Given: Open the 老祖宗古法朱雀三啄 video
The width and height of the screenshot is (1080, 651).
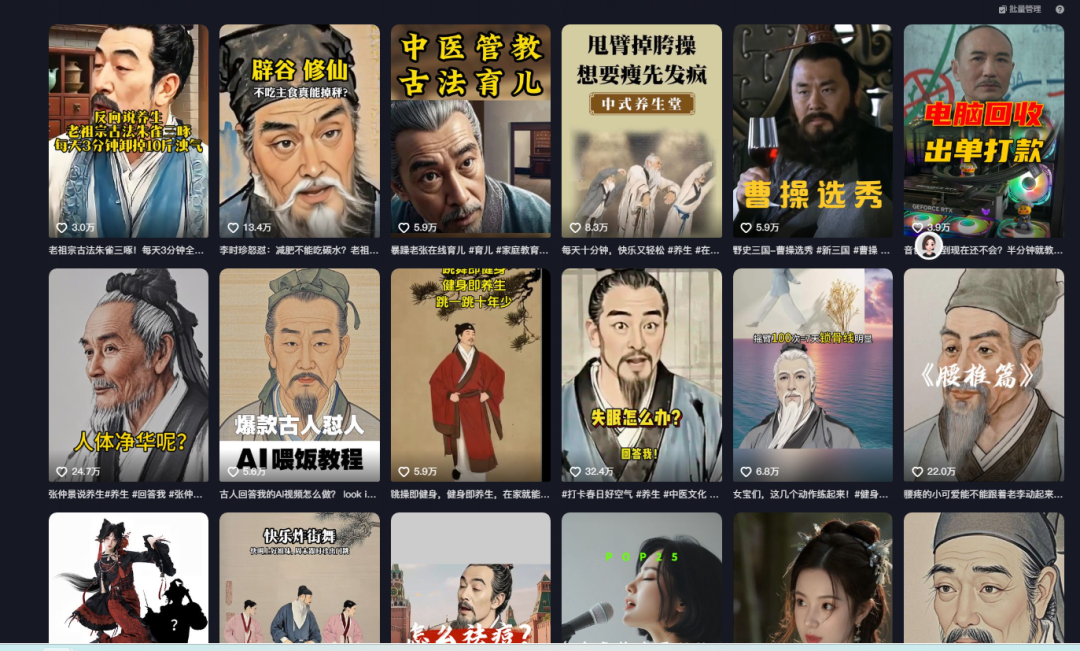Looking at the screenshot, I should point(128,130).
